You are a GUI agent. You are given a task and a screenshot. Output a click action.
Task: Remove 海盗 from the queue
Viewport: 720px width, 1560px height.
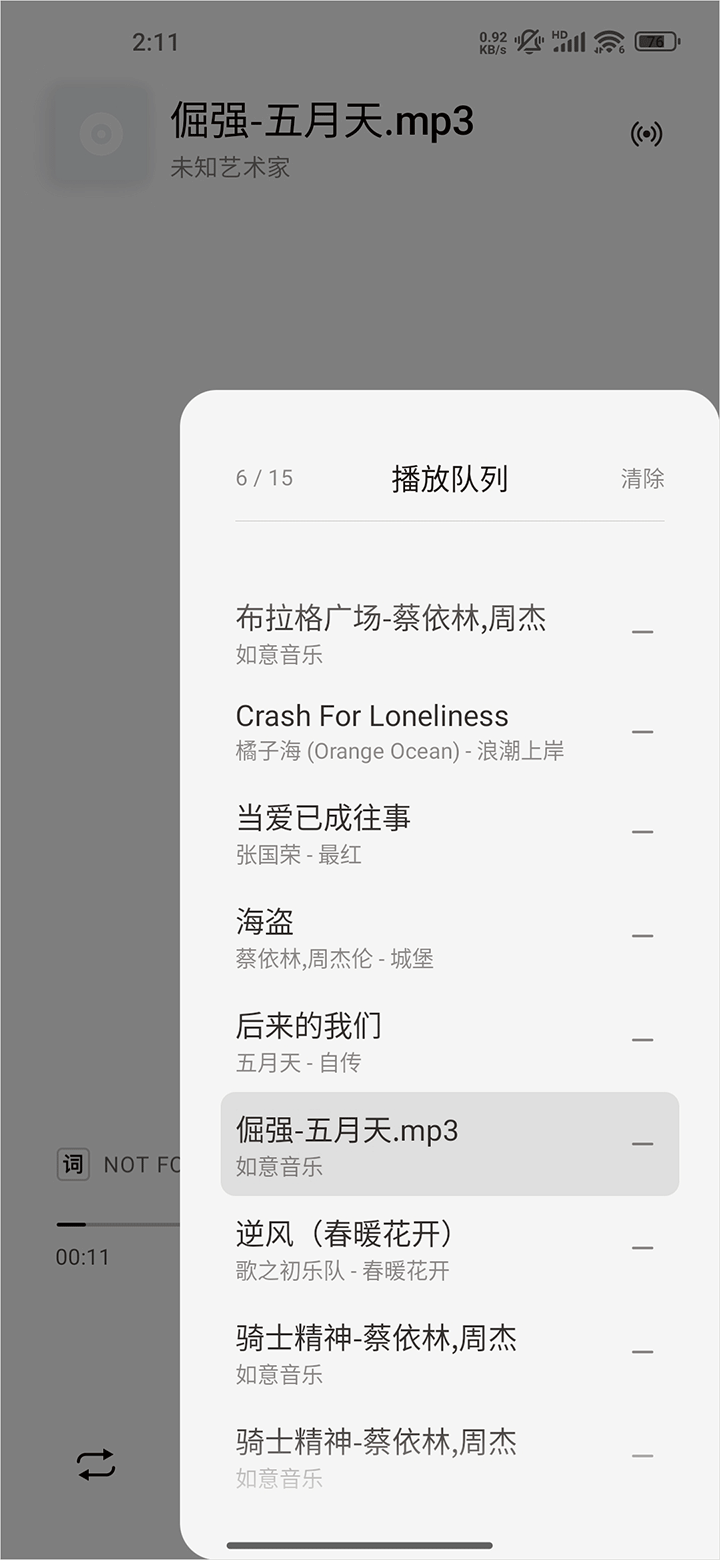[642, 936]
